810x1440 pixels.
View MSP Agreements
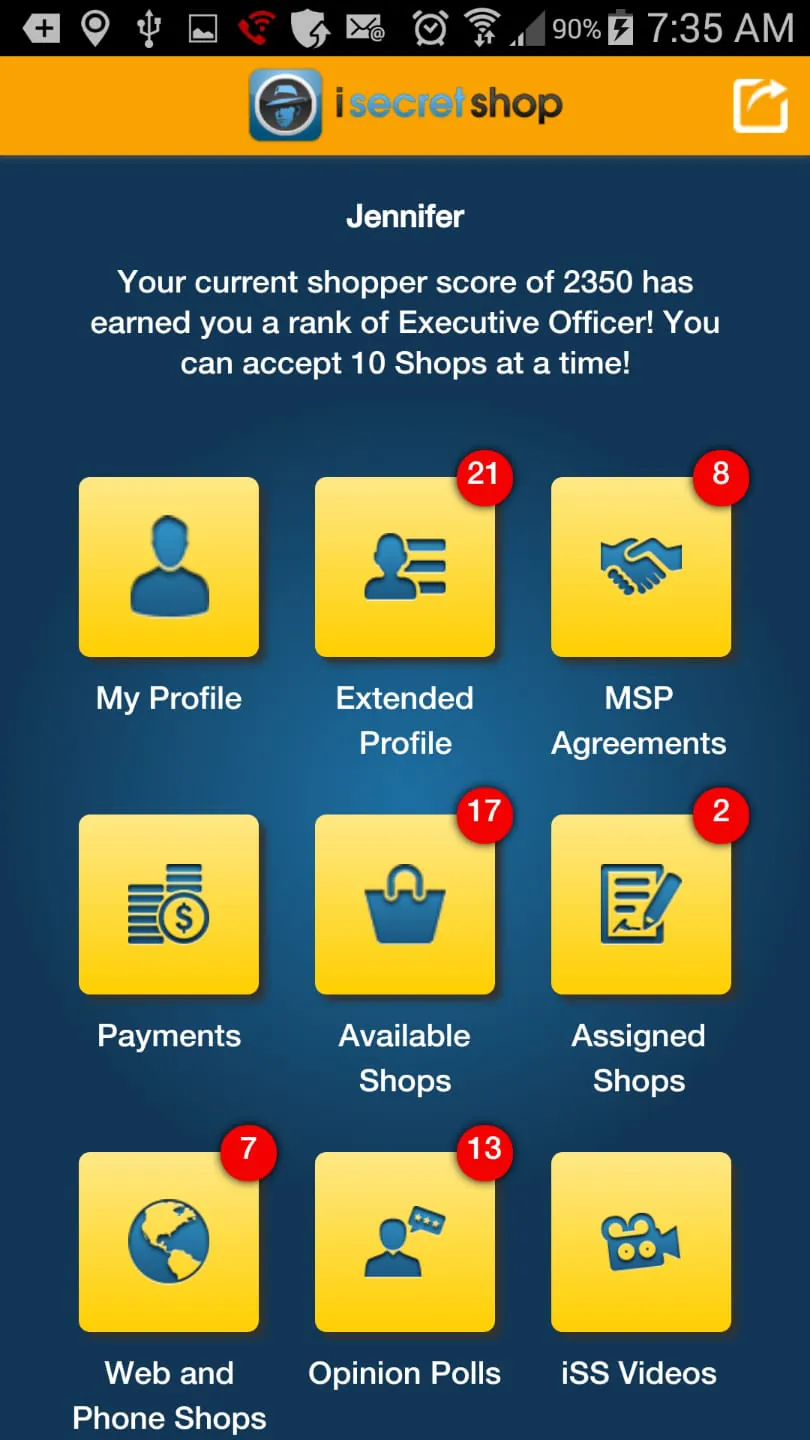point(639,567)
